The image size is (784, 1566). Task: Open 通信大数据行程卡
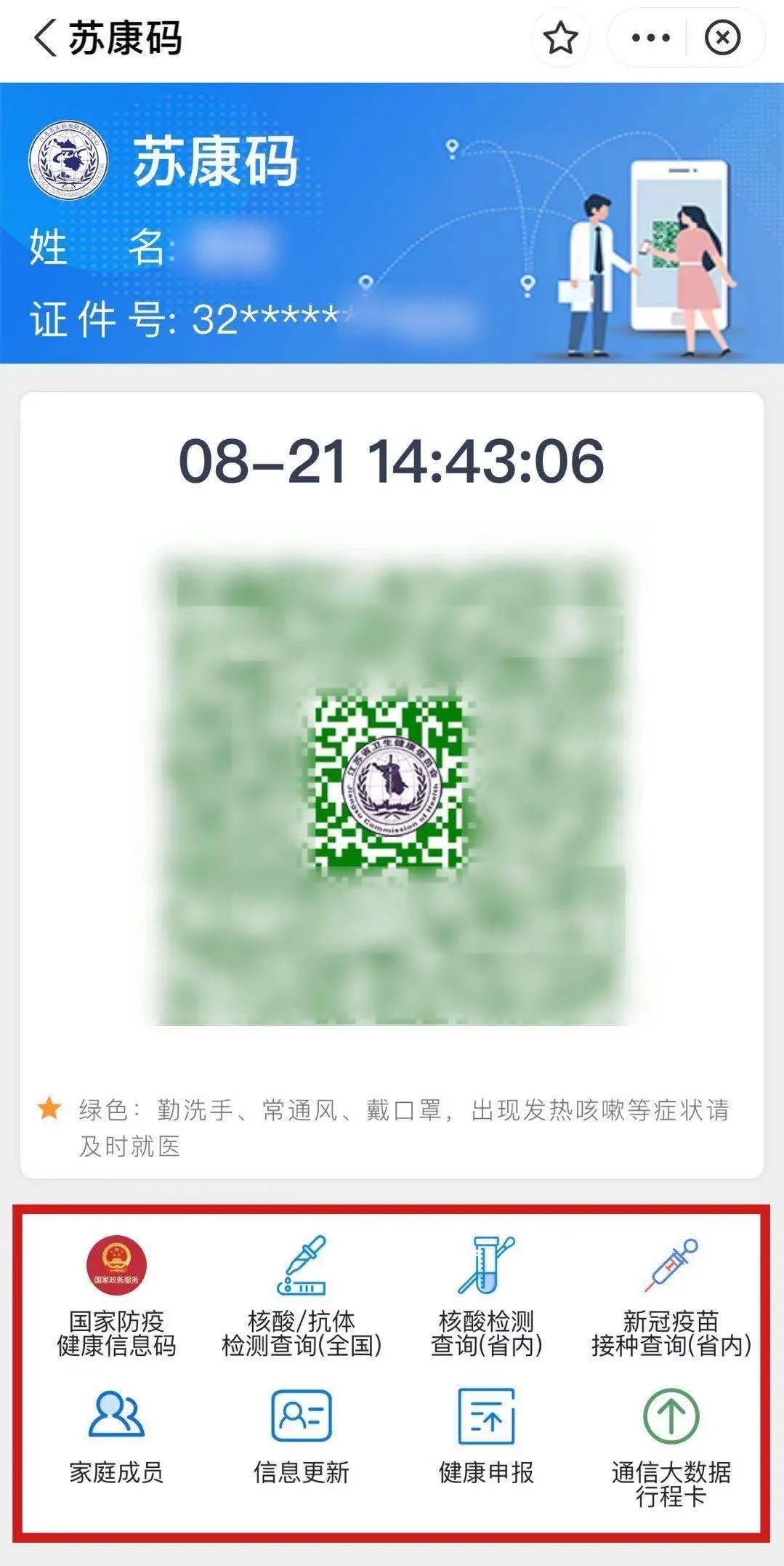671,1443
